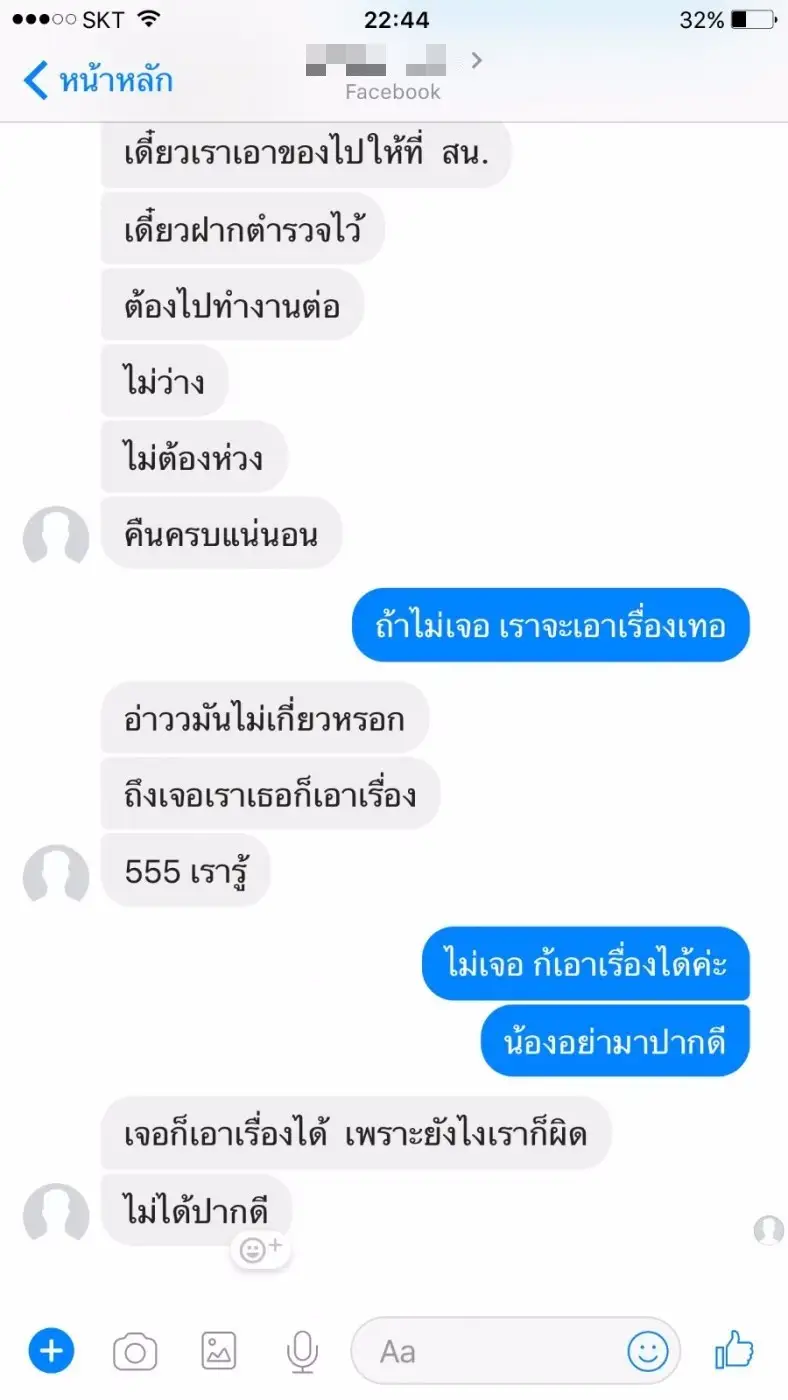Open the contact details header
This screenshot has width=788, height=1400.
393,75
